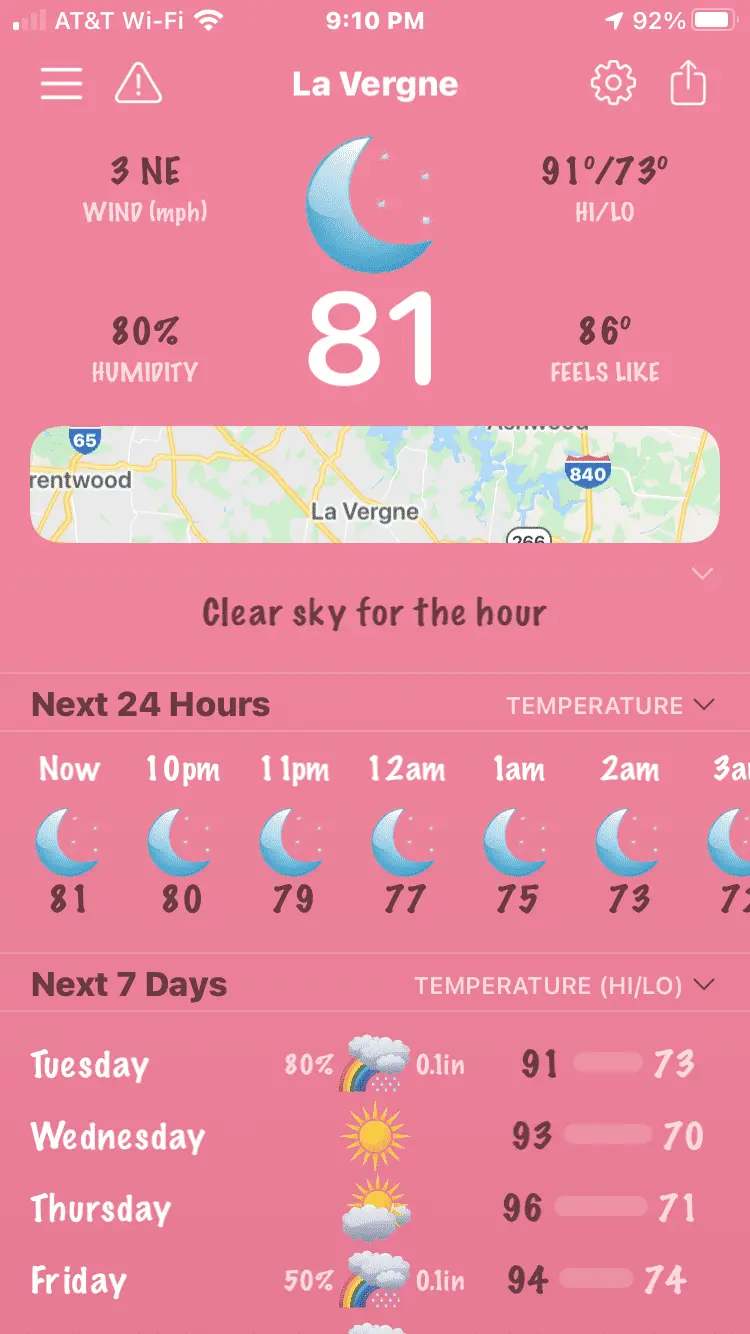The width and height of the screenshot is (750, 1334).
Task: View weather alerts warning icon
Action: click(x=138, y=84)
